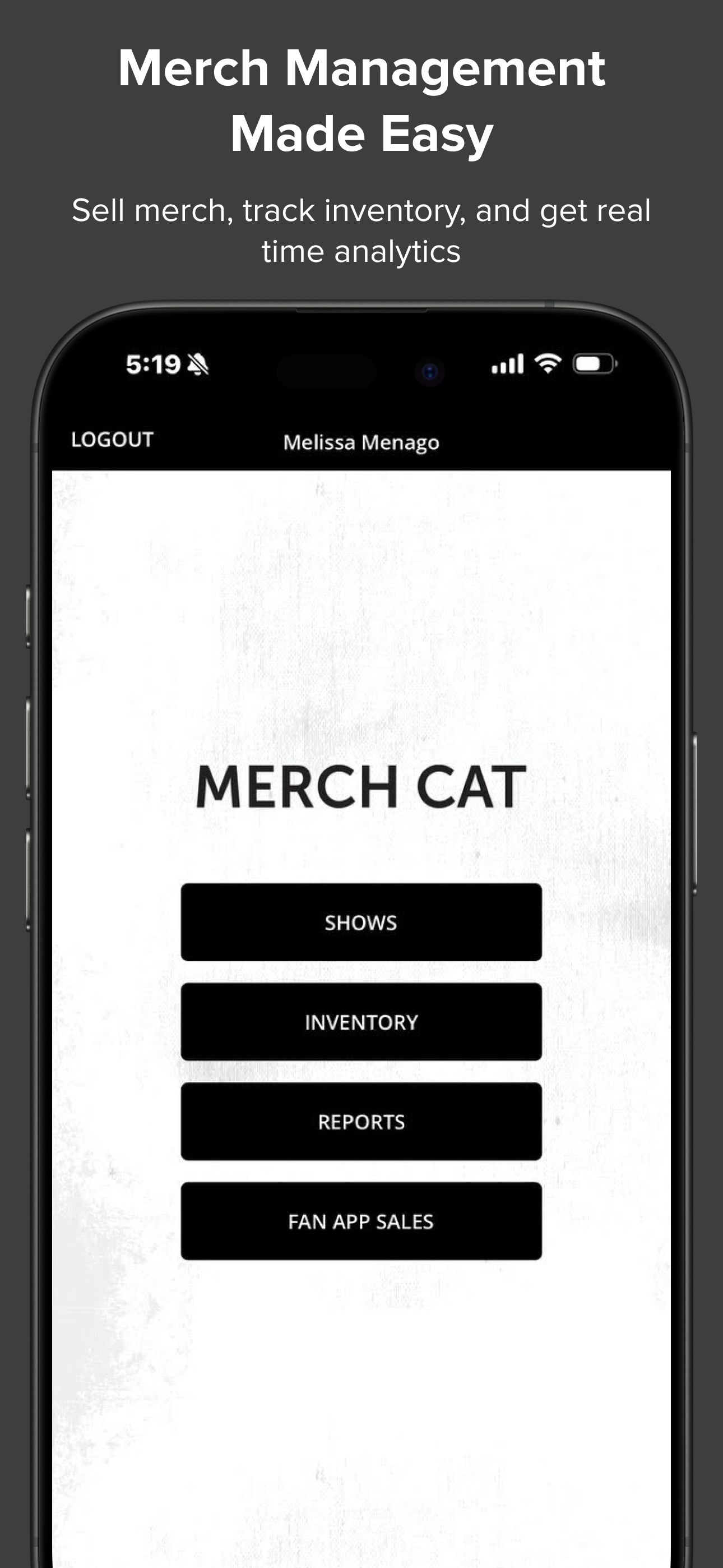This screenshot has height=1568, width=723.
Task: Tap LOGOUT to sign out
Action: [112, 440]
